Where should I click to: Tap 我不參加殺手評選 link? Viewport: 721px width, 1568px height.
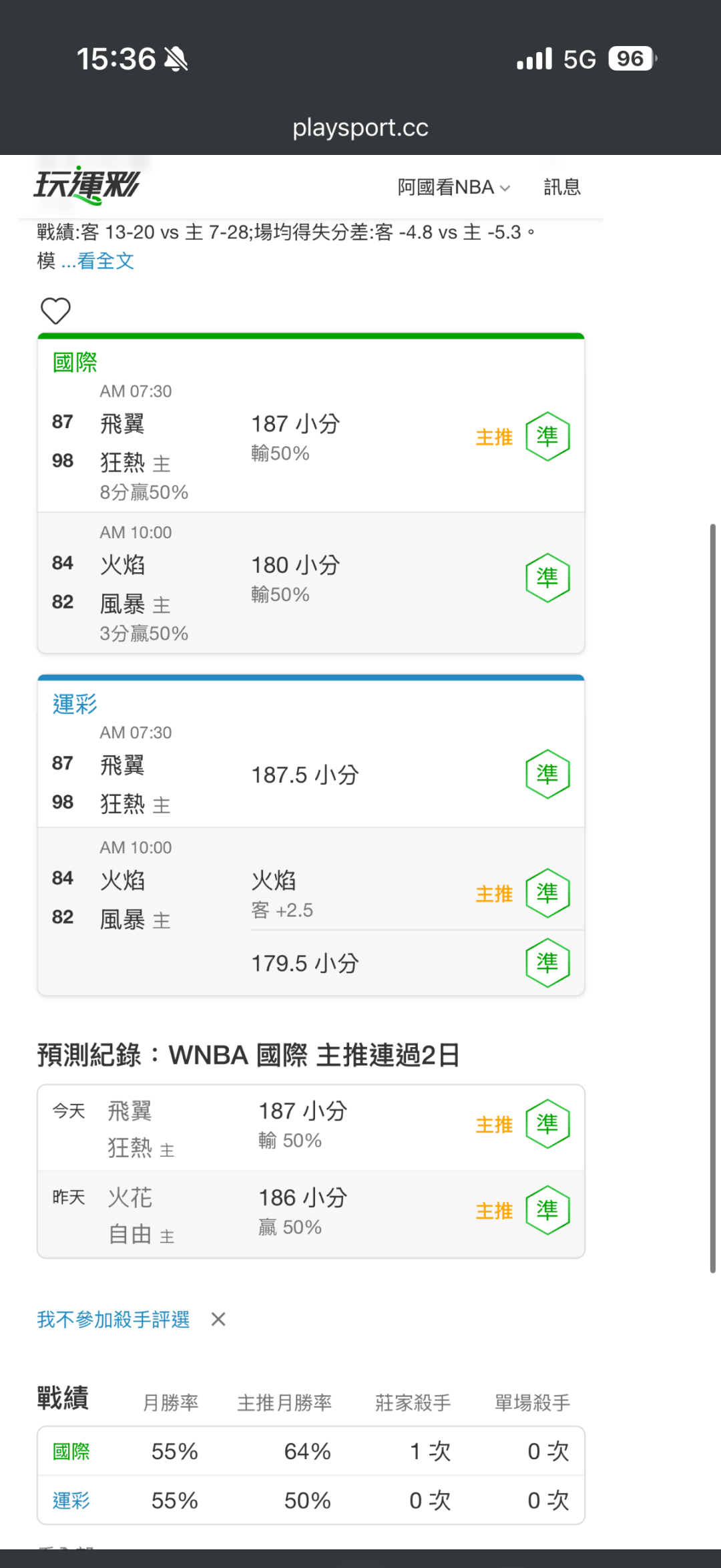pos(113,1320)
